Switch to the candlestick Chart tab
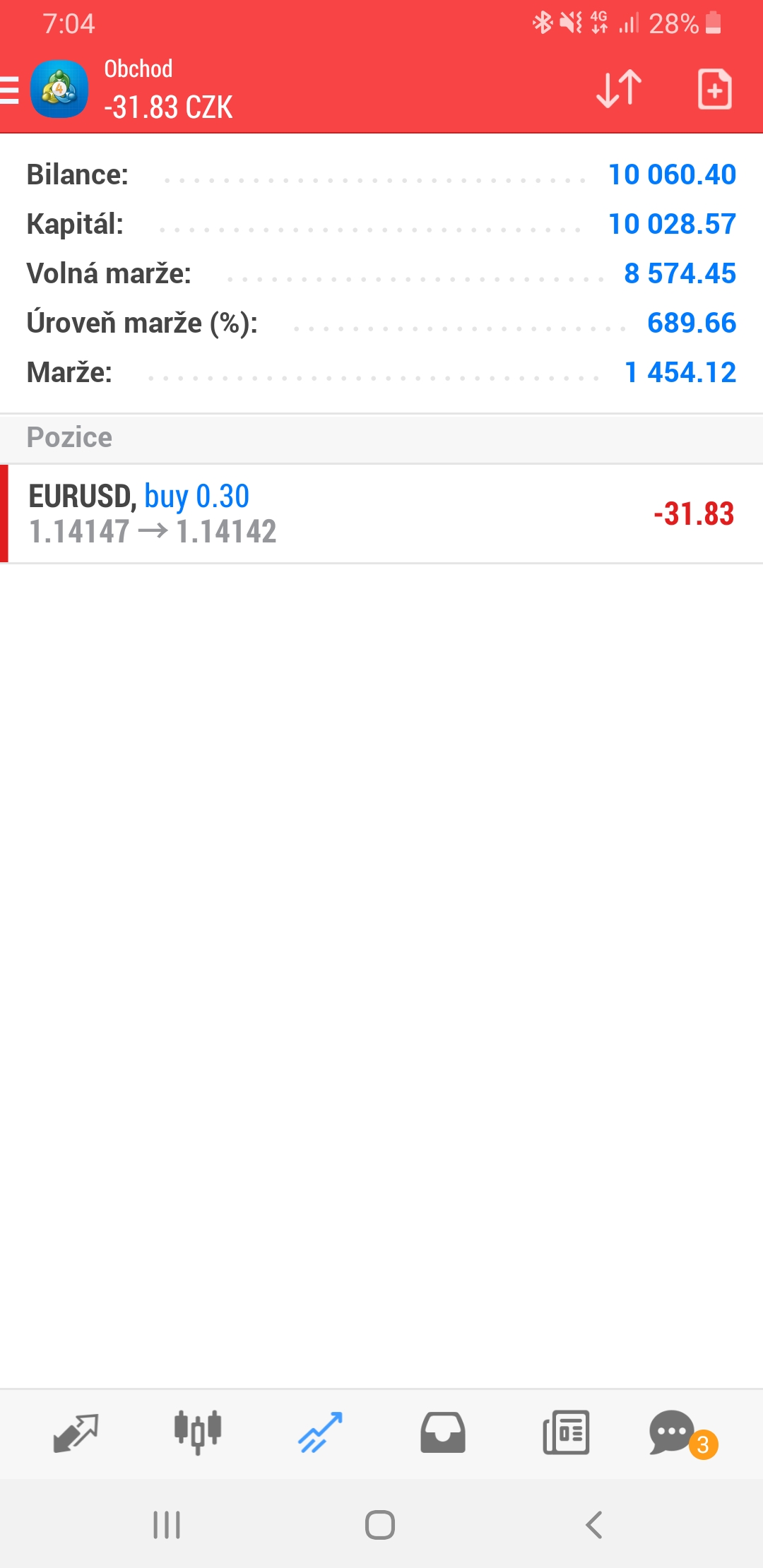The height and width of the screenshot is (1568, 763). pyautogui.click(x=198, y=1432)
